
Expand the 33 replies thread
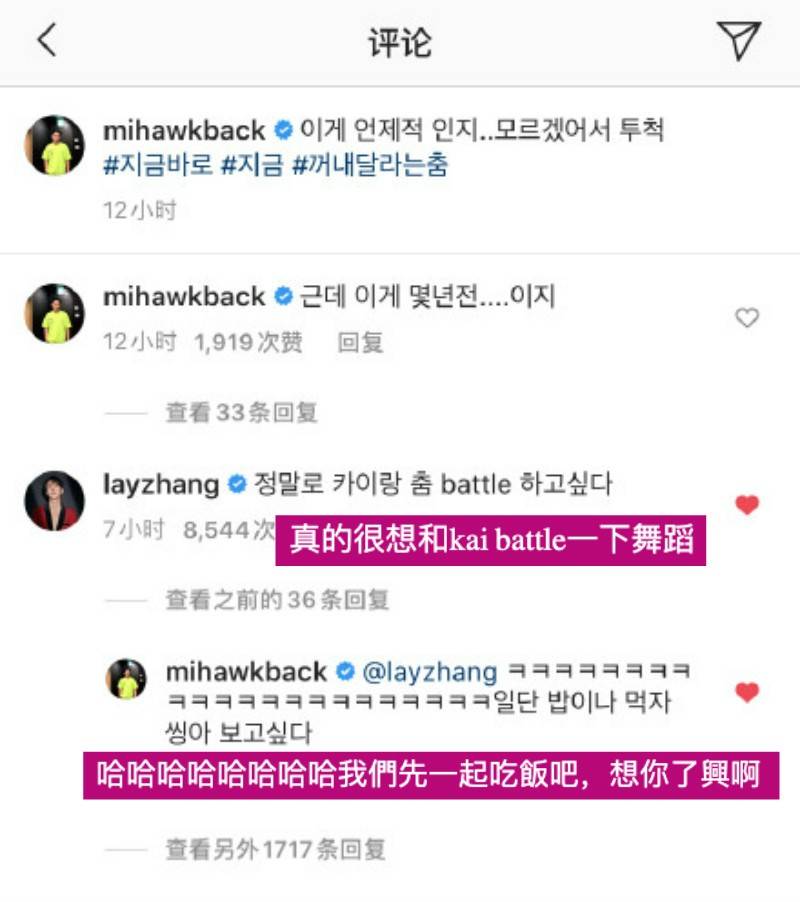coord(241,412)
